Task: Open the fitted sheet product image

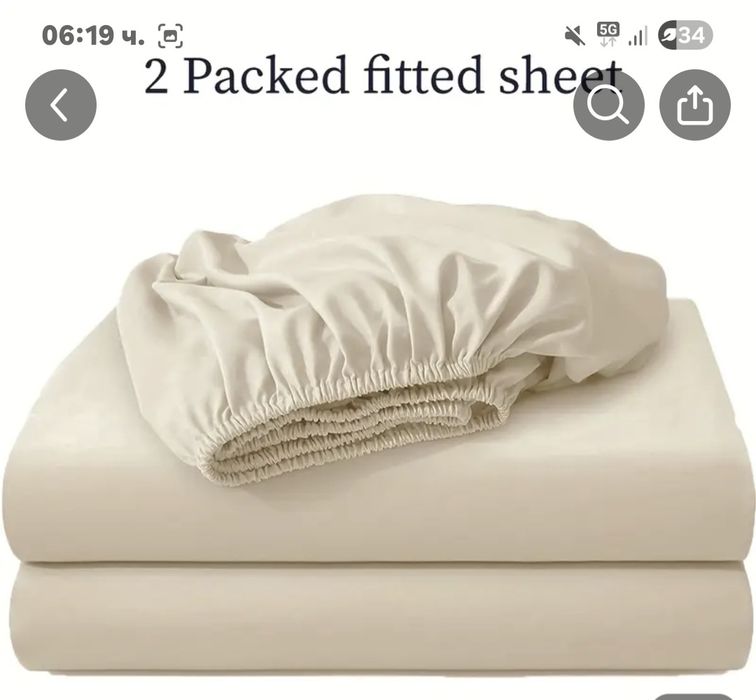Action: click(x=378, y=420)
